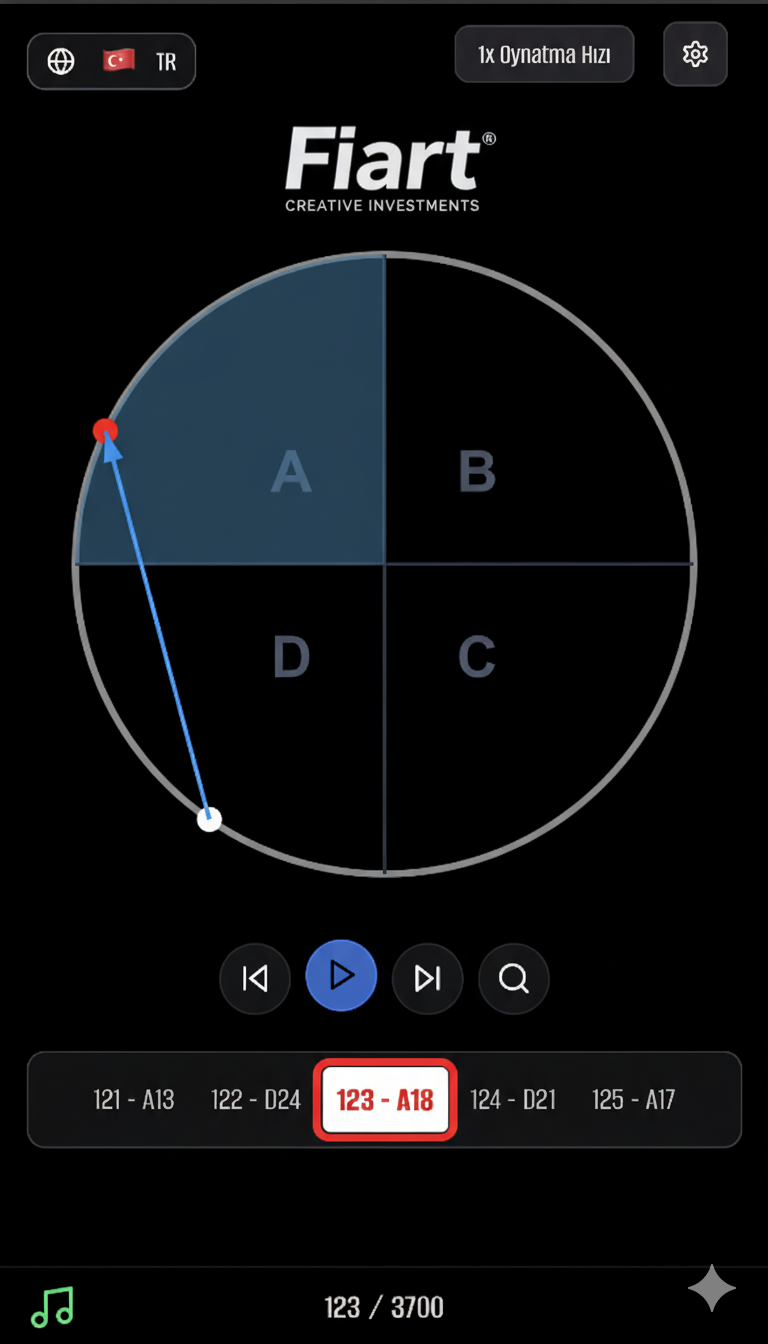Change the 1x Oynatma Hızı playback speed
The width and height of the screenshot is (768, 1344).
(544, 54)
